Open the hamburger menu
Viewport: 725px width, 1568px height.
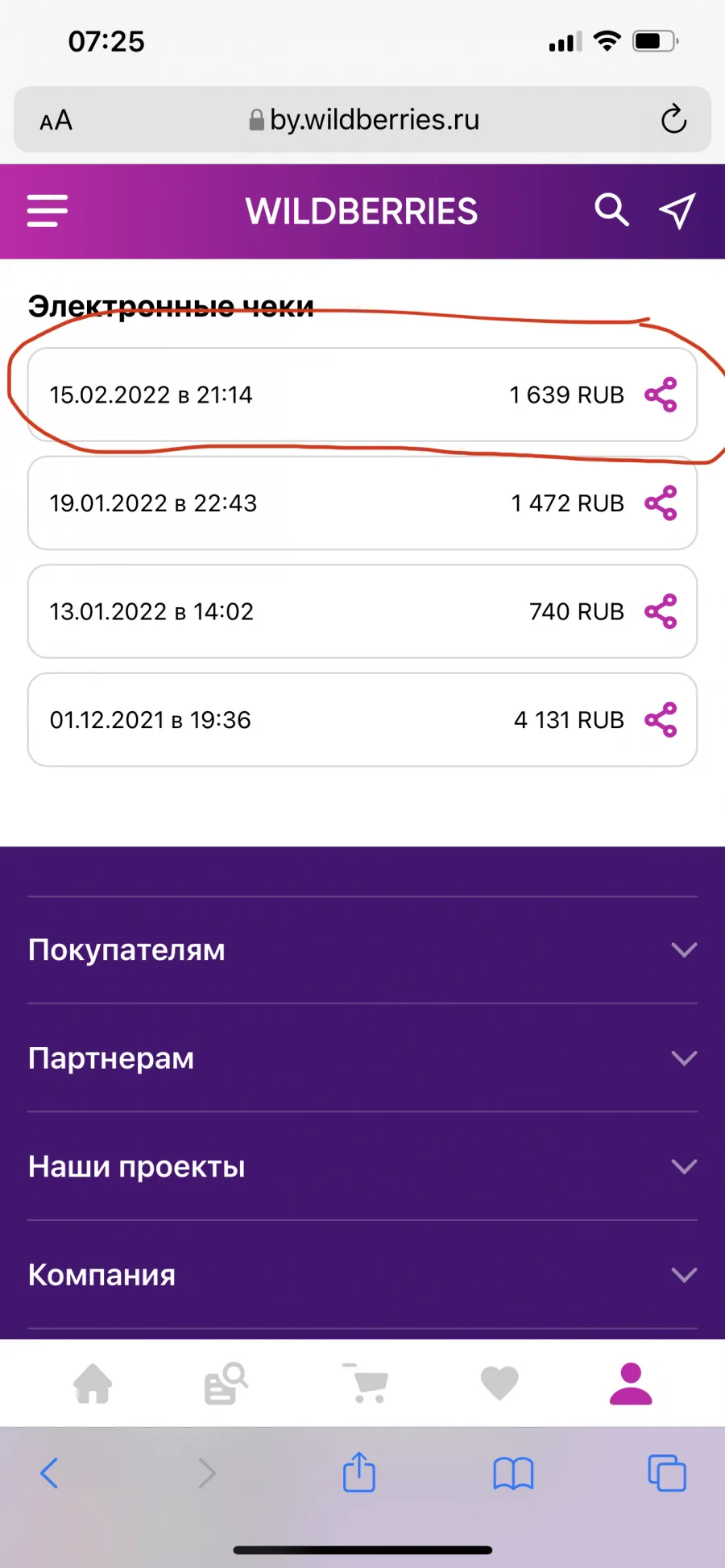[x=48, y=211]
